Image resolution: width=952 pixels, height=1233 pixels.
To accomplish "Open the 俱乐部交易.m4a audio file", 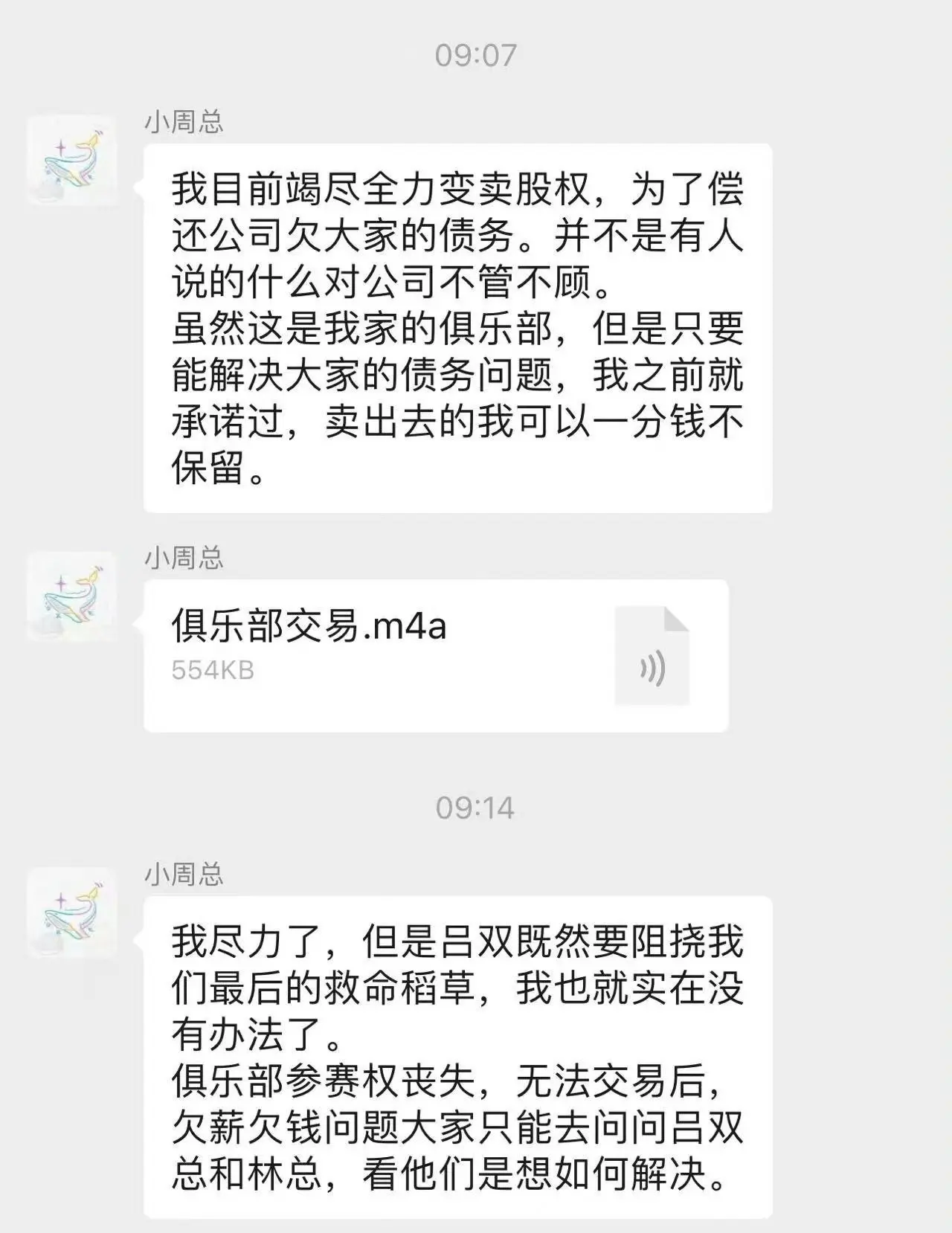I will click(x=435, y=654).
